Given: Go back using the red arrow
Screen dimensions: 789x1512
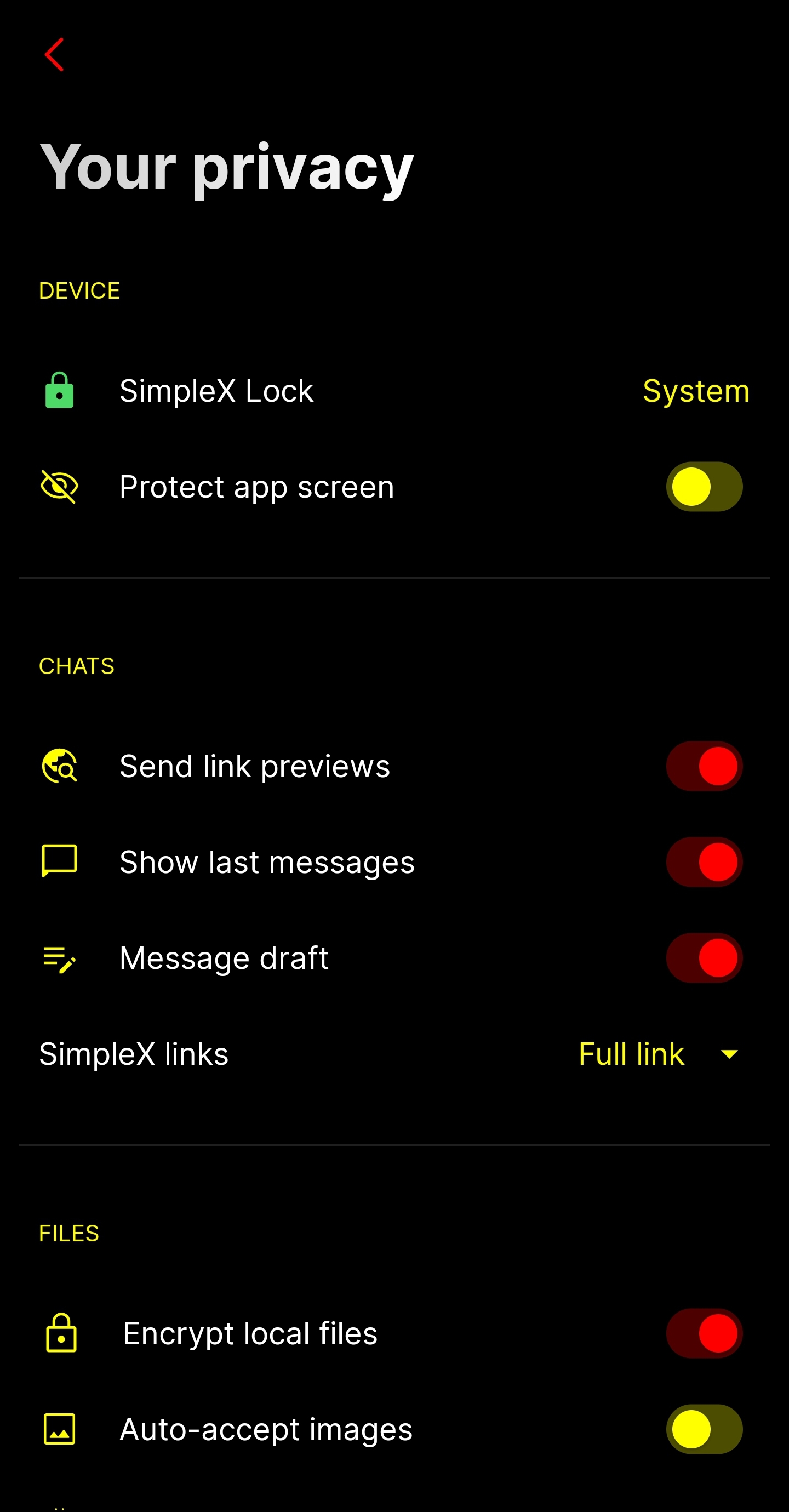Looking at the screenshot, I should (54, 55).
